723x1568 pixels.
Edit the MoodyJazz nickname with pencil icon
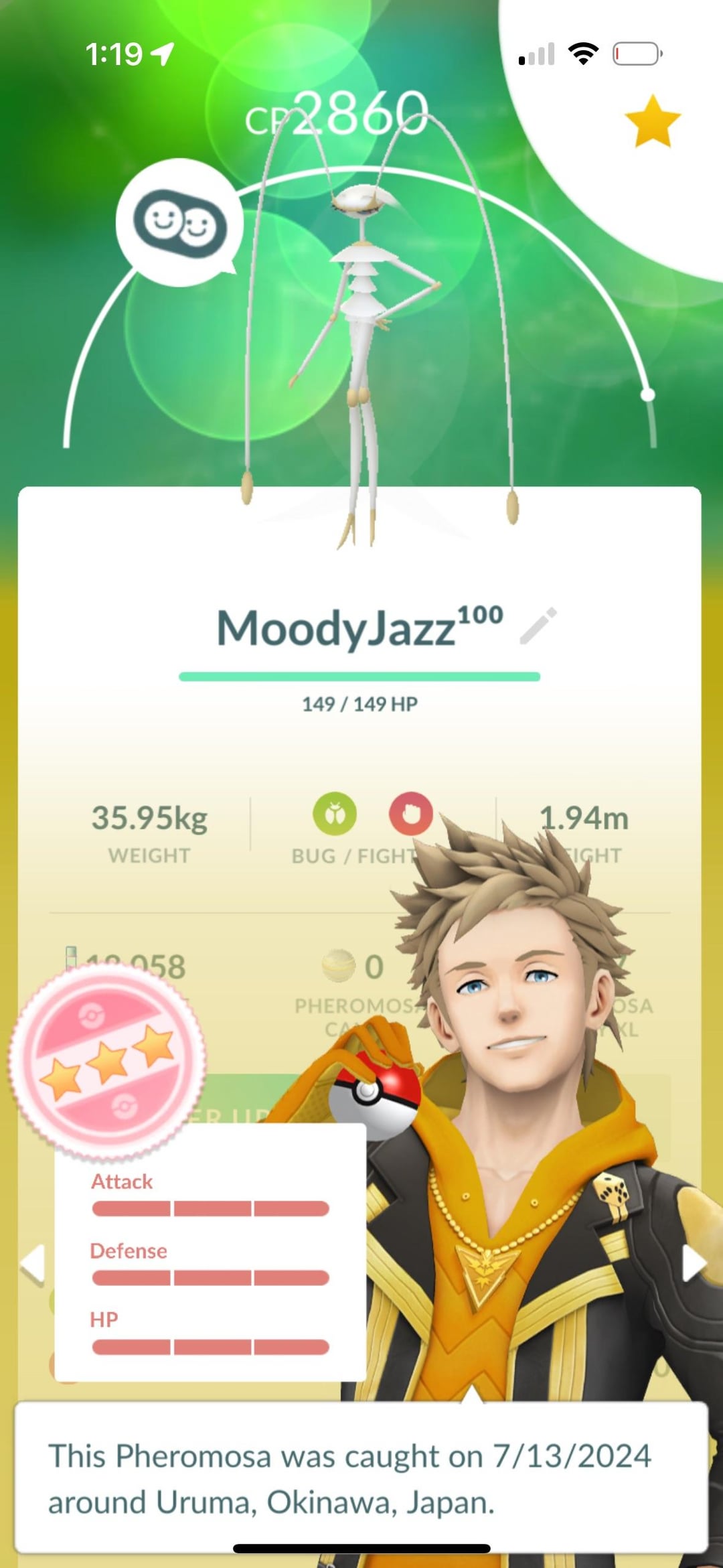(538, 626)
